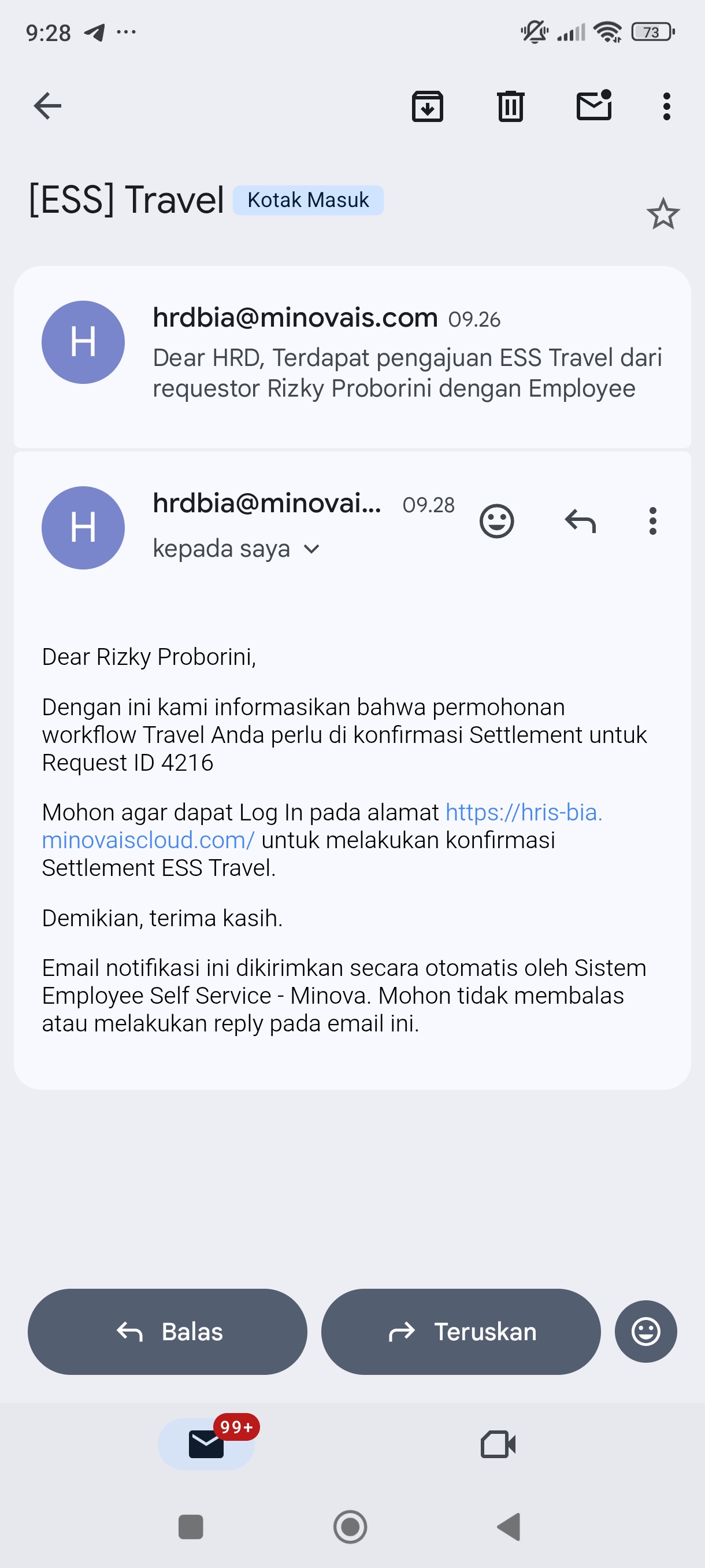This screenshot has height=1568, width=705.
Task: Star the [ESS] Travel conversation
Action: pyautogui.click(x=662, y=214)
